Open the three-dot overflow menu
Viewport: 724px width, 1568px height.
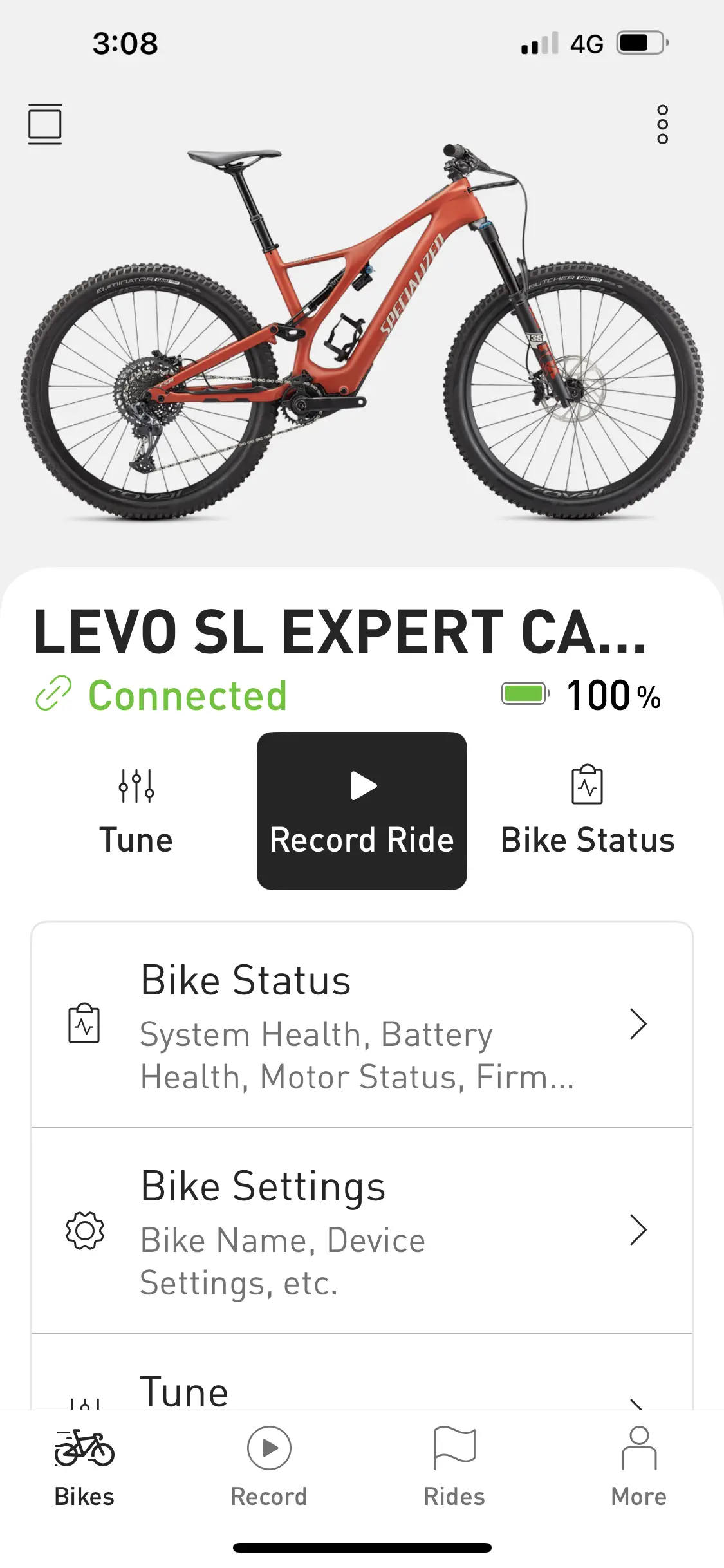point(662,124)
